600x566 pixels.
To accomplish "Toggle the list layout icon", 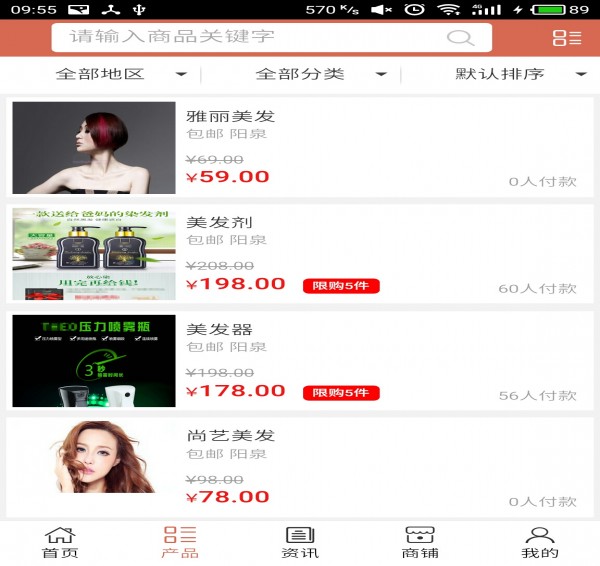I will [x=566, y=38].
